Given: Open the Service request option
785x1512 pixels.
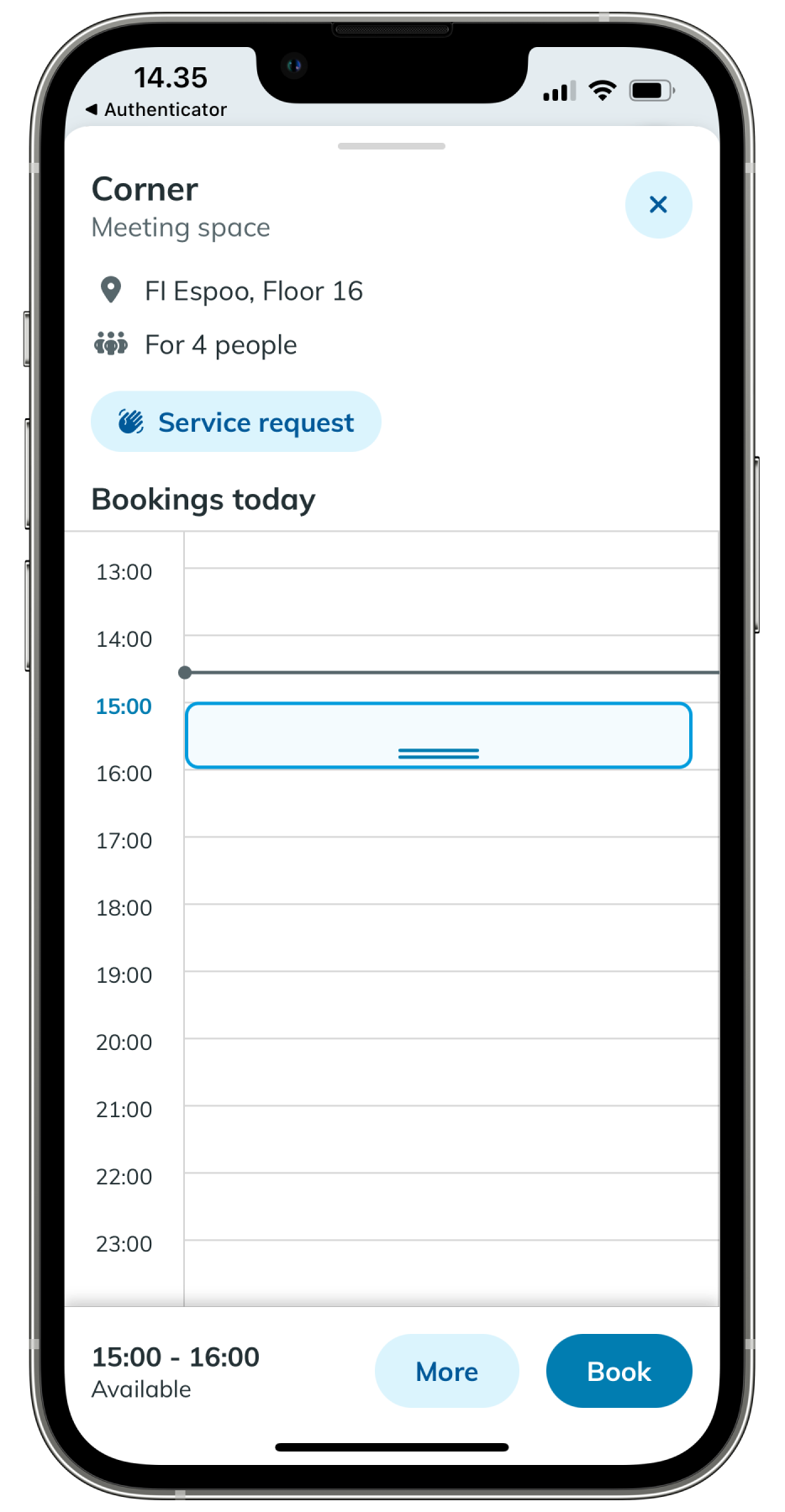Looking at the screenshot, I should (x=236, y=422).
